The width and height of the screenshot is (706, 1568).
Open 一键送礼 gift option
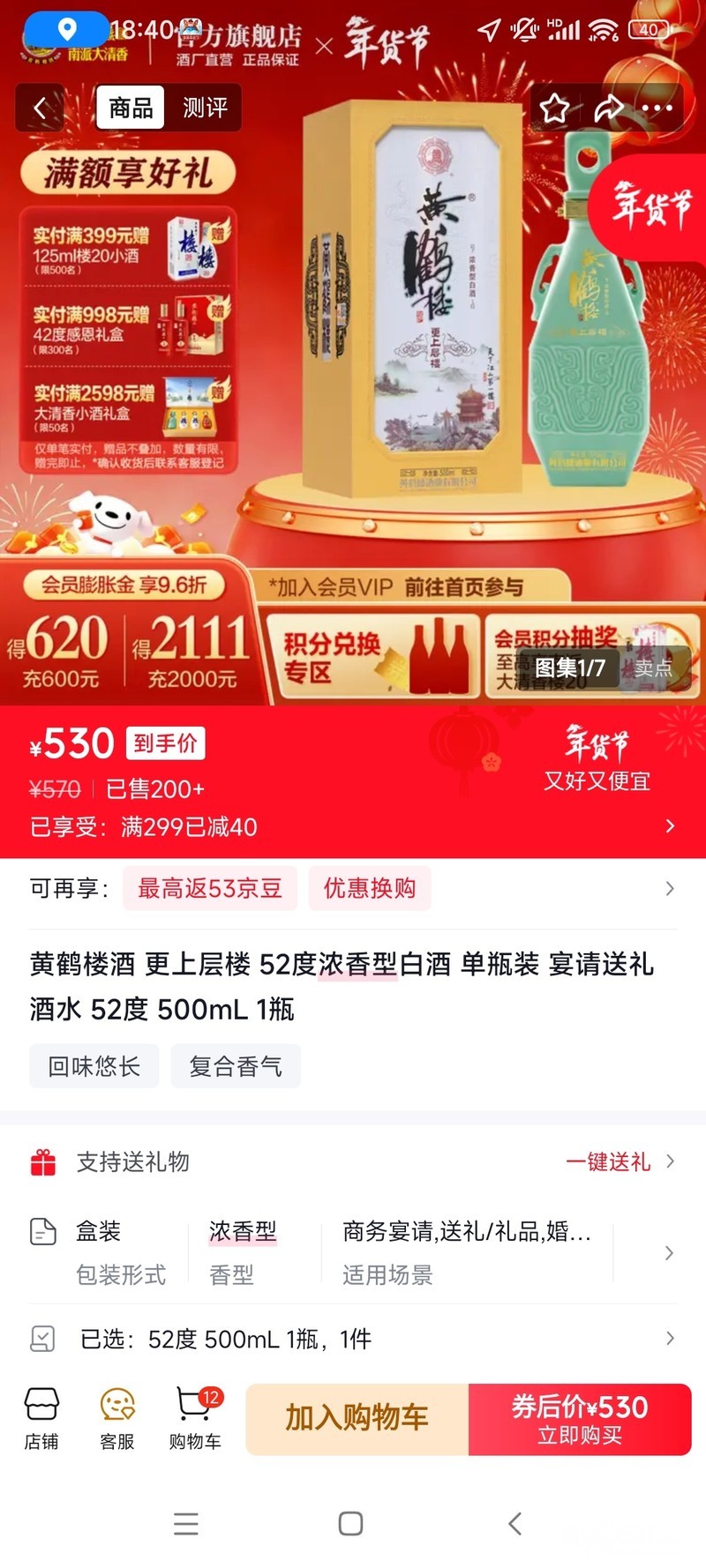coord(618,1161)
